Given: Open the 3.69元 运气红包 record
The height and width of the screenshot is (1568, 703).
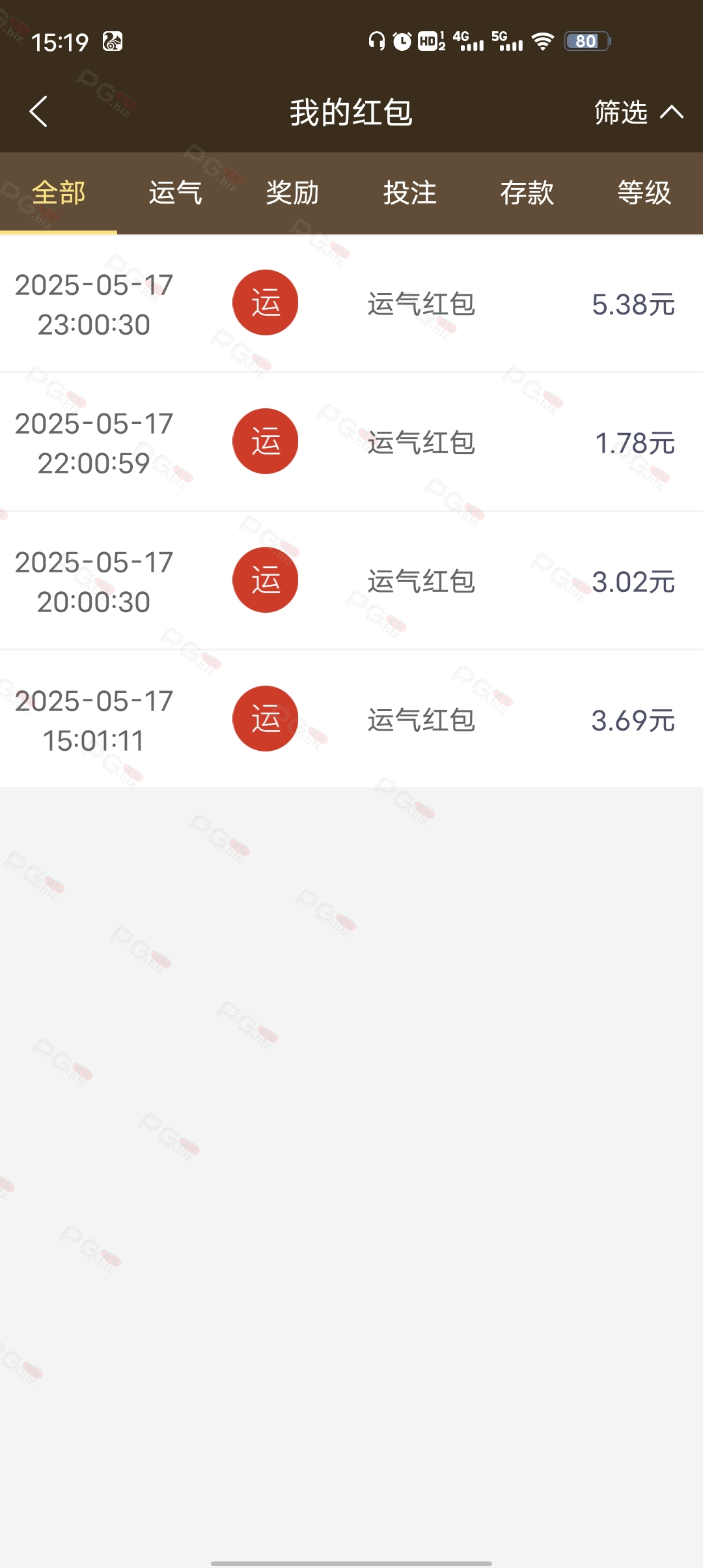Looking at the screenshot, I should point(351,720).
